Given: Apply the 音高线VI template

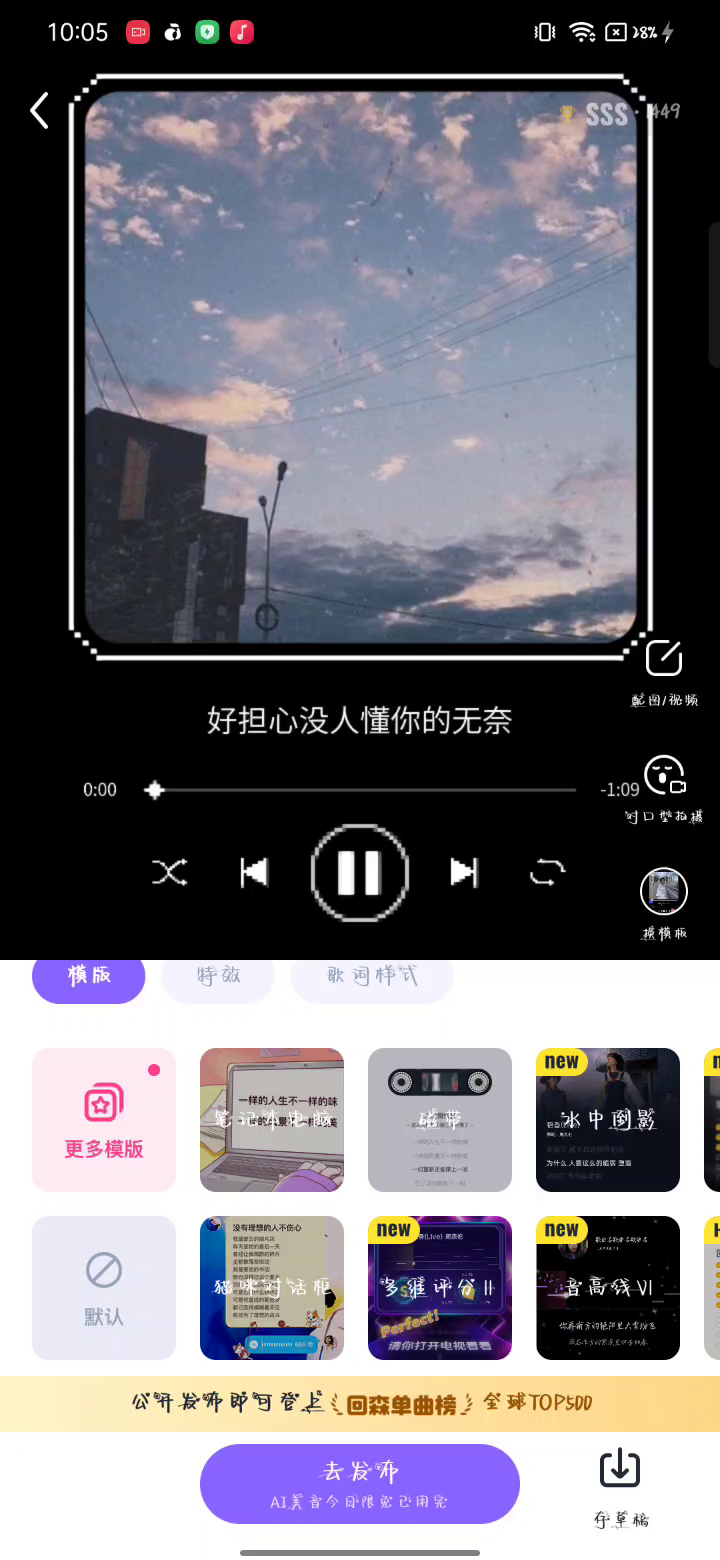Looking at the screenshot, I should tap(608, 1288).
